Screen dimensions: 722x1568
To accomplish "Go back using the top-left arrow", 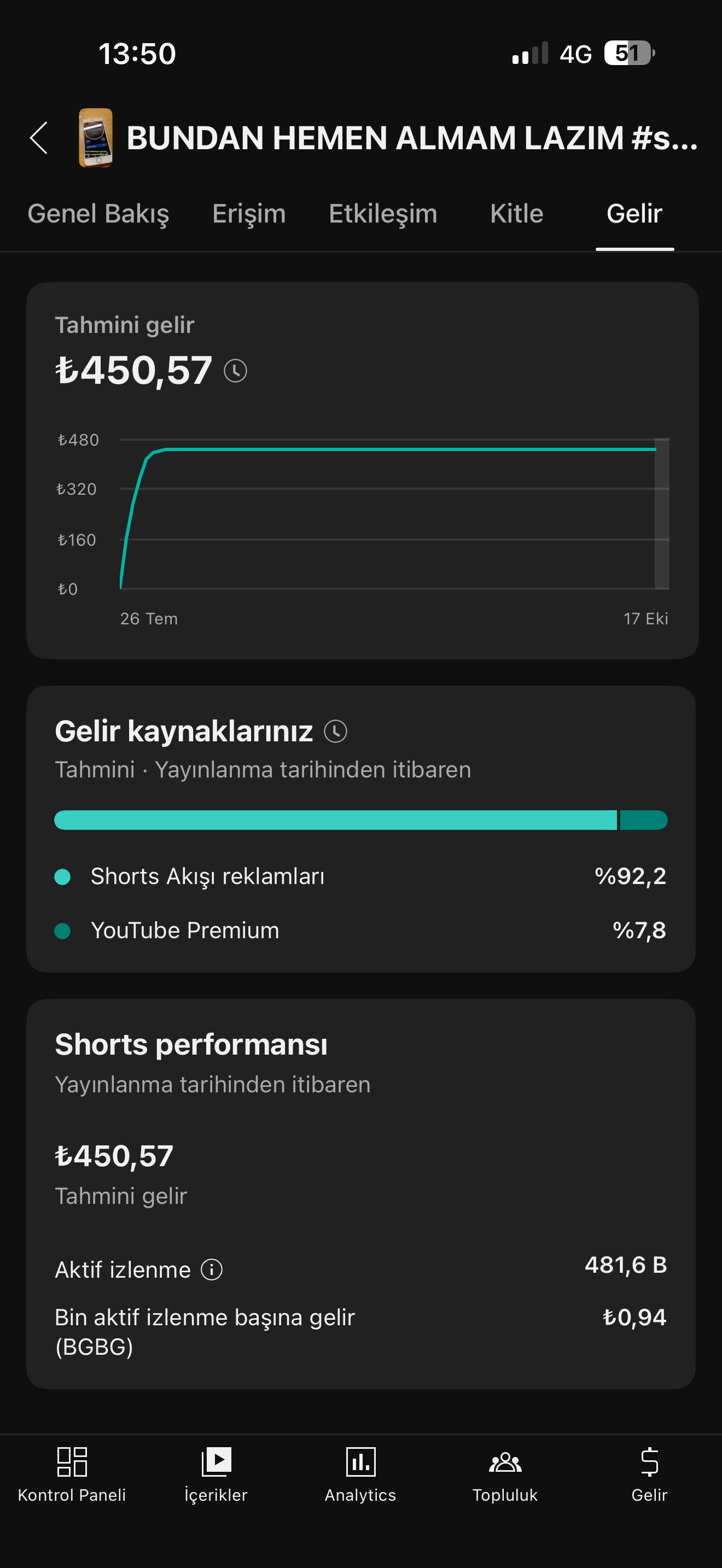I will point(39,138).
